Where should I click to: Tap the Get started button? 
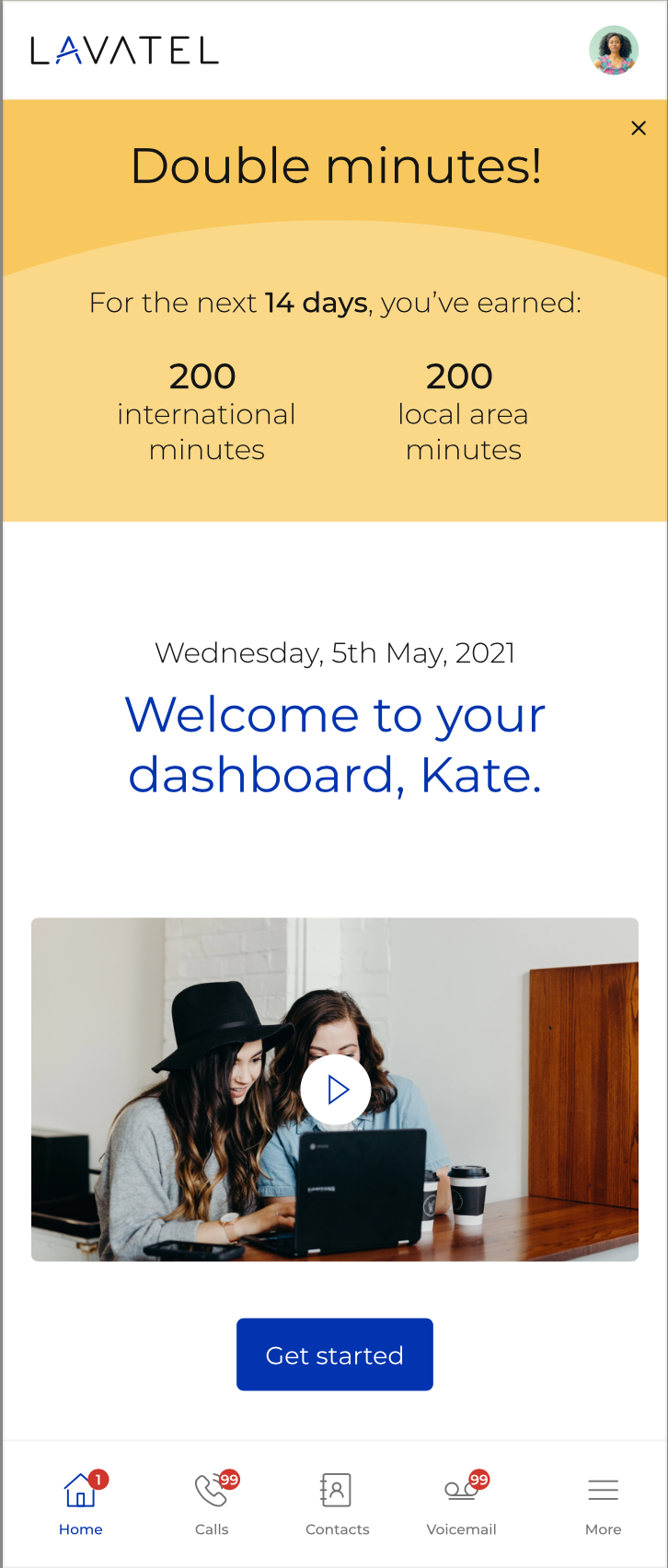coord(335,1355)
